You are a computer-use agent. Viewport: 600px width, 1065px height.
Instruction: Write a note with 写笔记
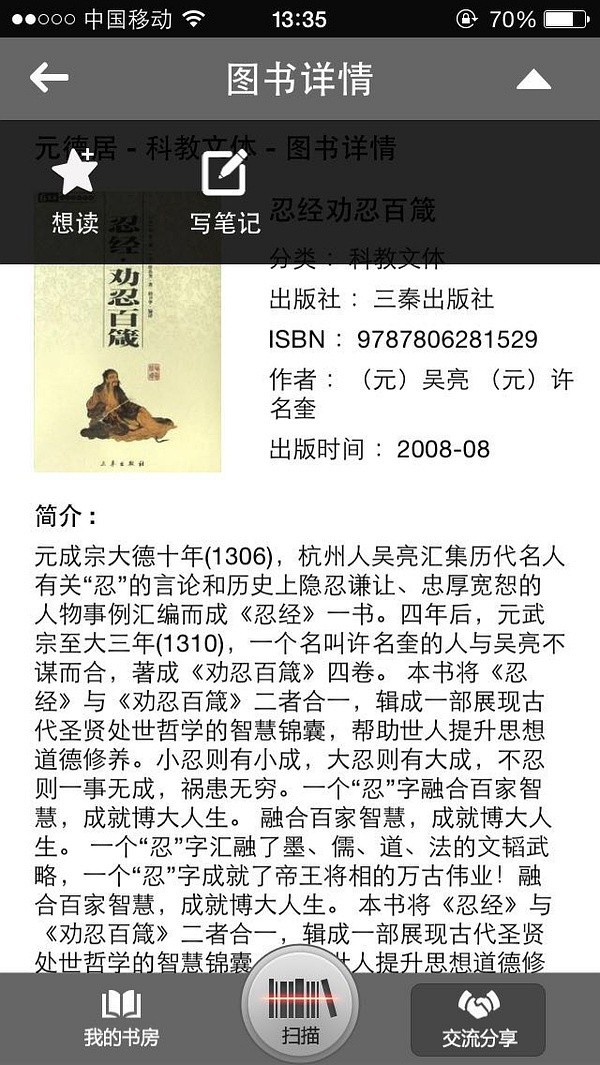pyautogui.click(x=225, y=192)
